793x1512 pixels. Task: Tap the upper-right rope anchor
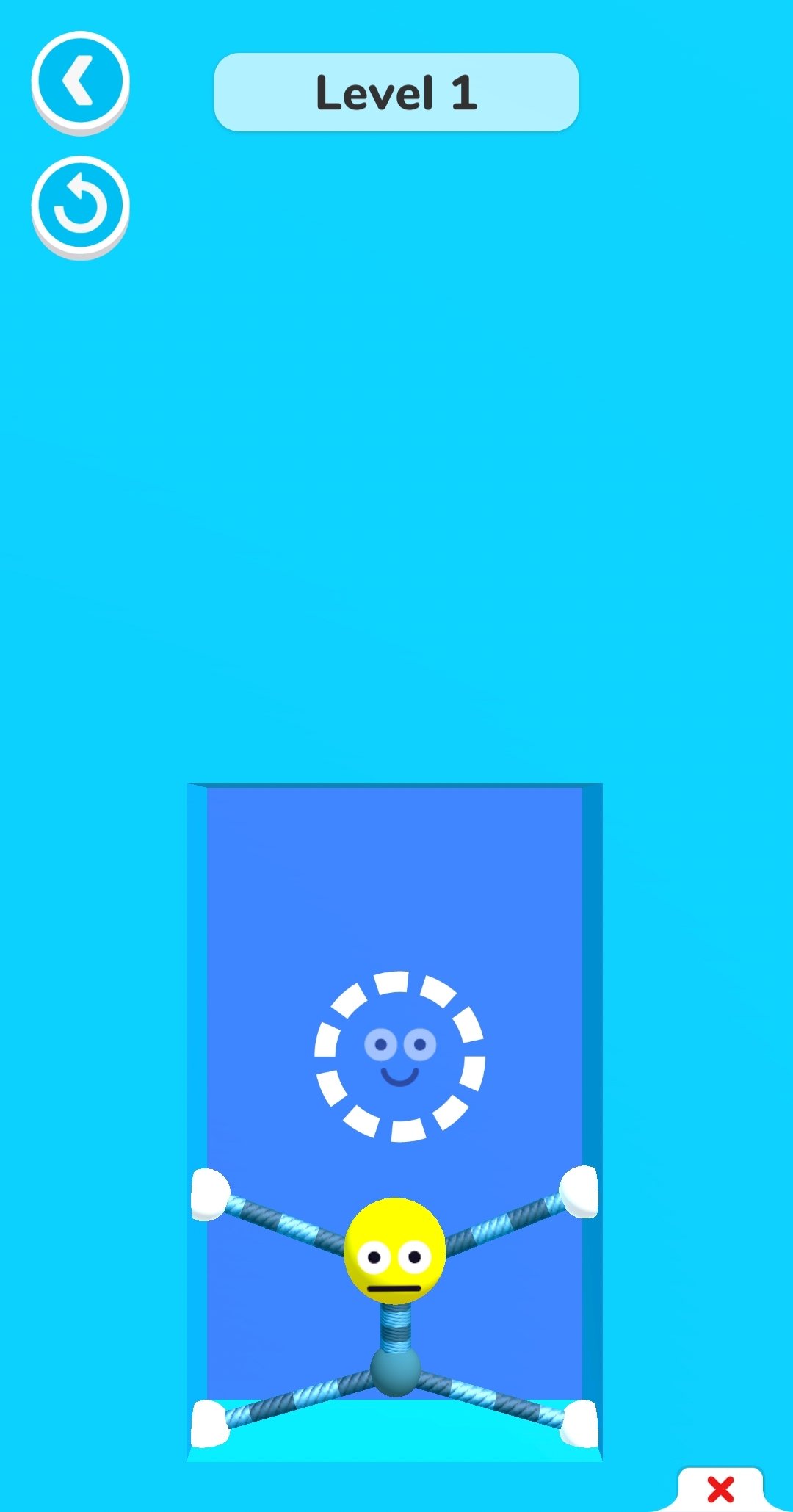[x=579, y=1191]
